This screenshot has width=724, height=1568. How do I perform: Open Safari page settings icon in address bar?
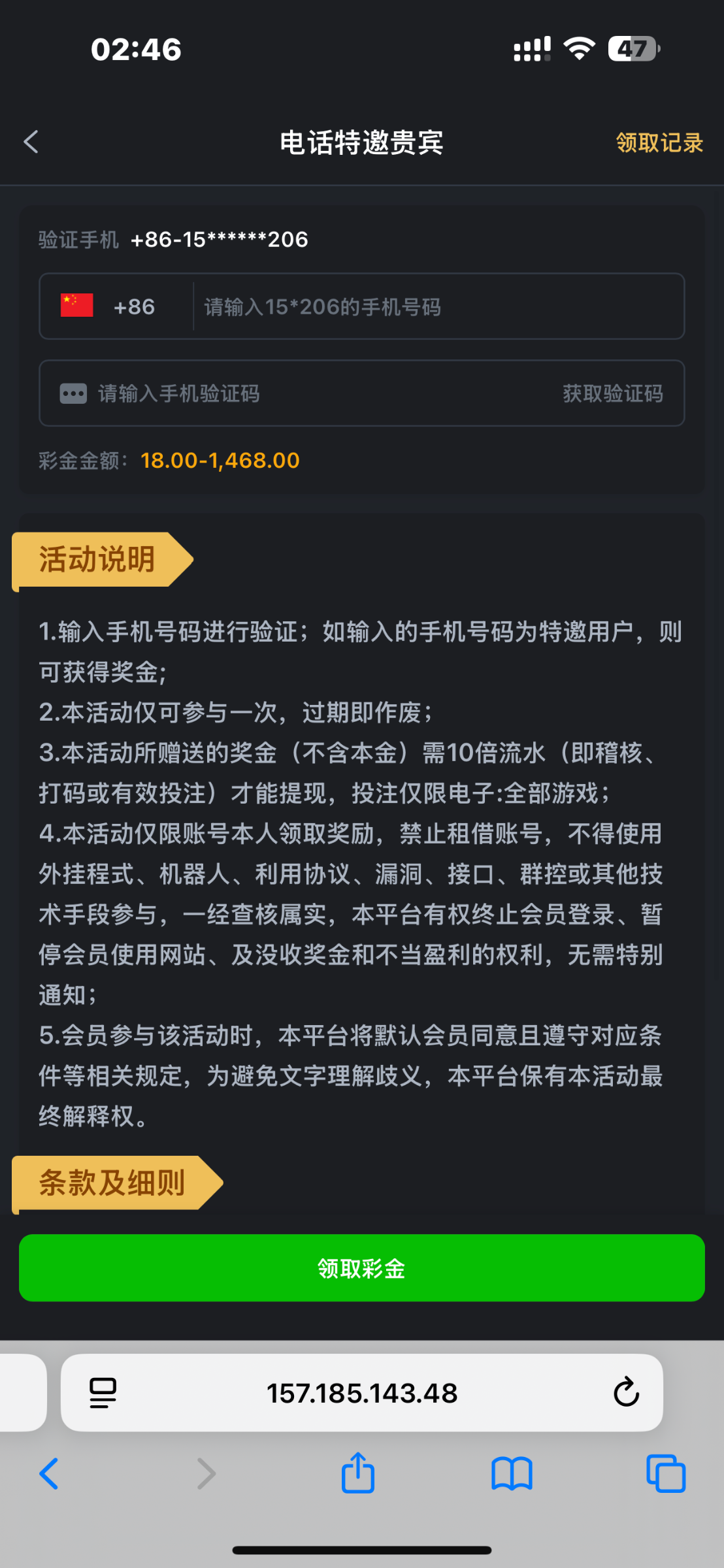pos(103,1393)
